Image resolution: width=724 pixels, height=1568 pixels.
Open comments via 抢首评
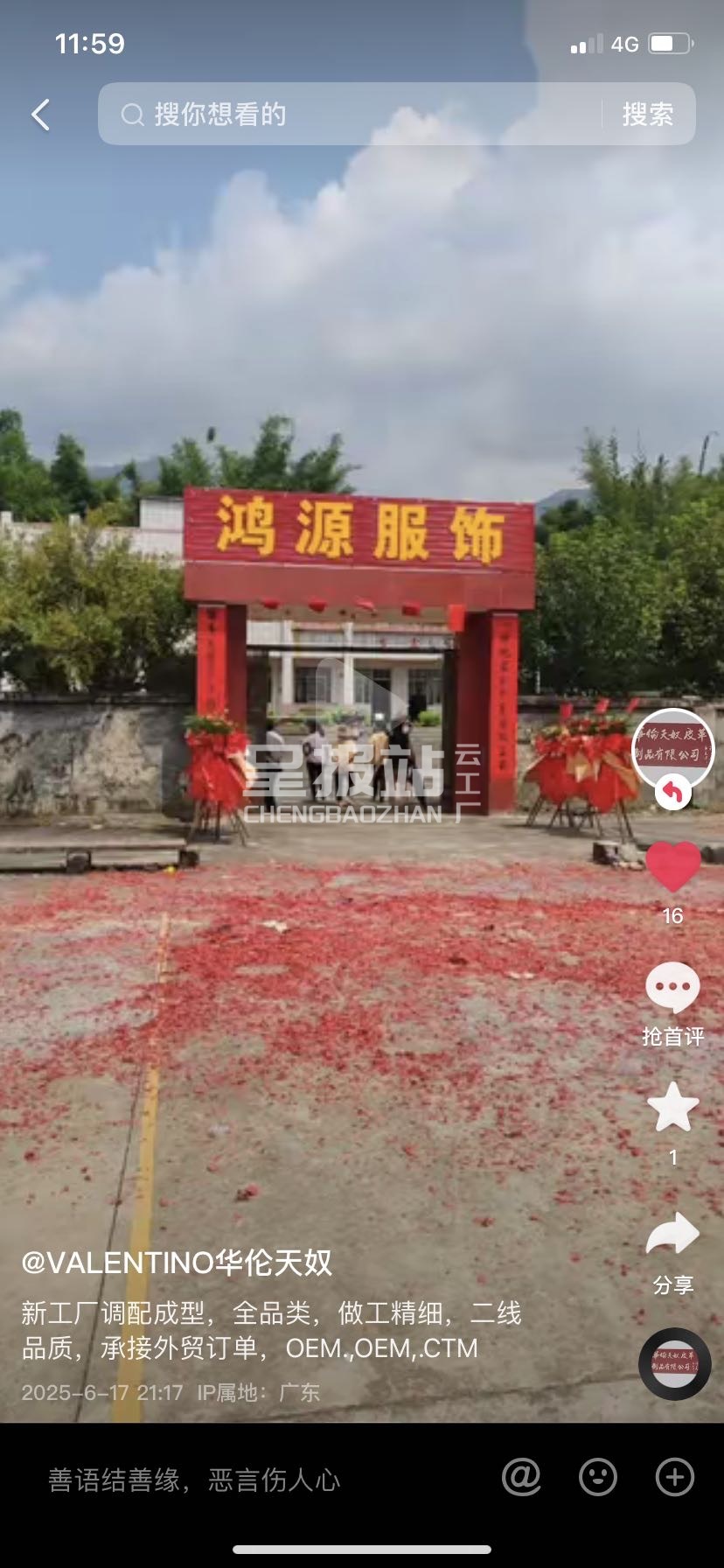pos(672,989)
